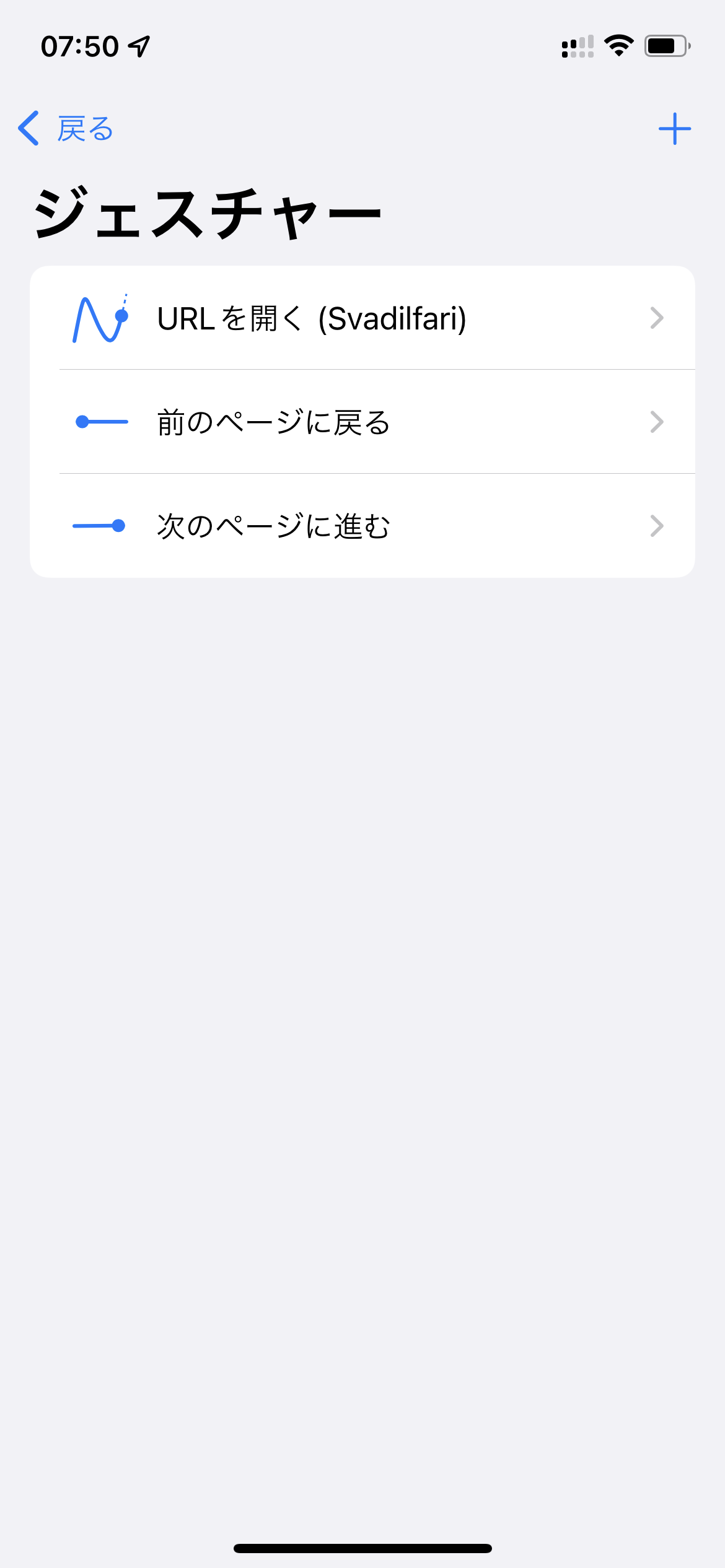Go back with the 戻る button

point(66,129)
